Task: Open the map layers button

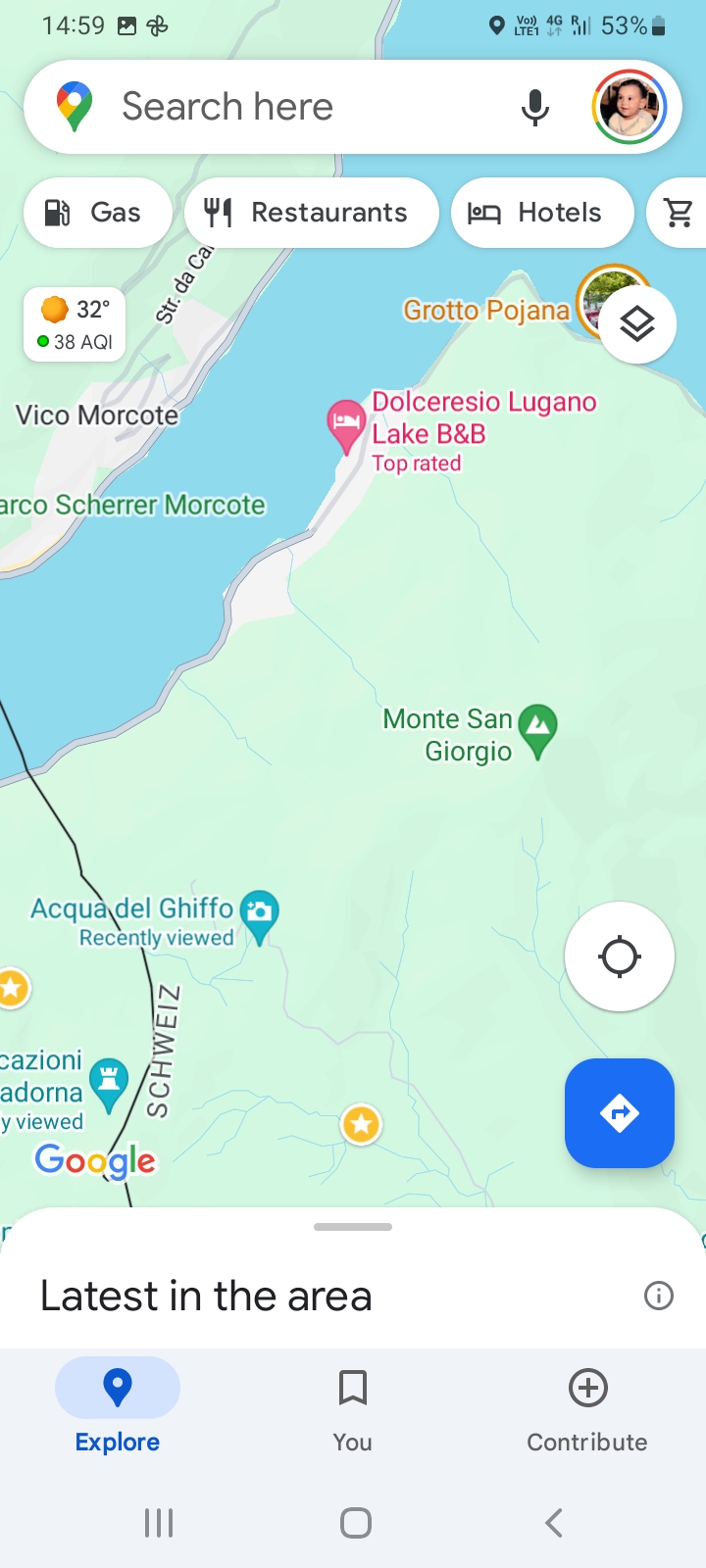Action: click(637, 324)
